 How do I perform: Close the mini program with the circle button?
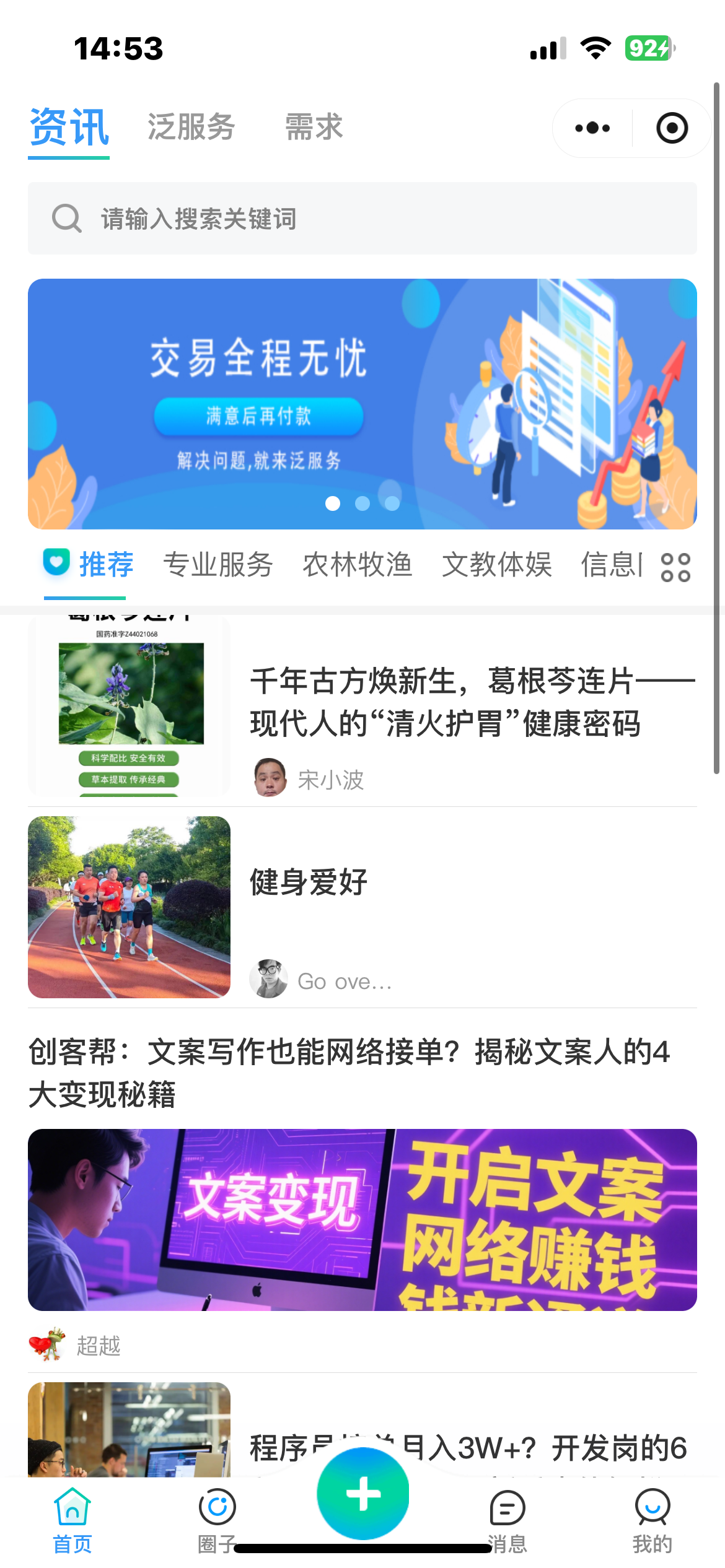[672, 128]
